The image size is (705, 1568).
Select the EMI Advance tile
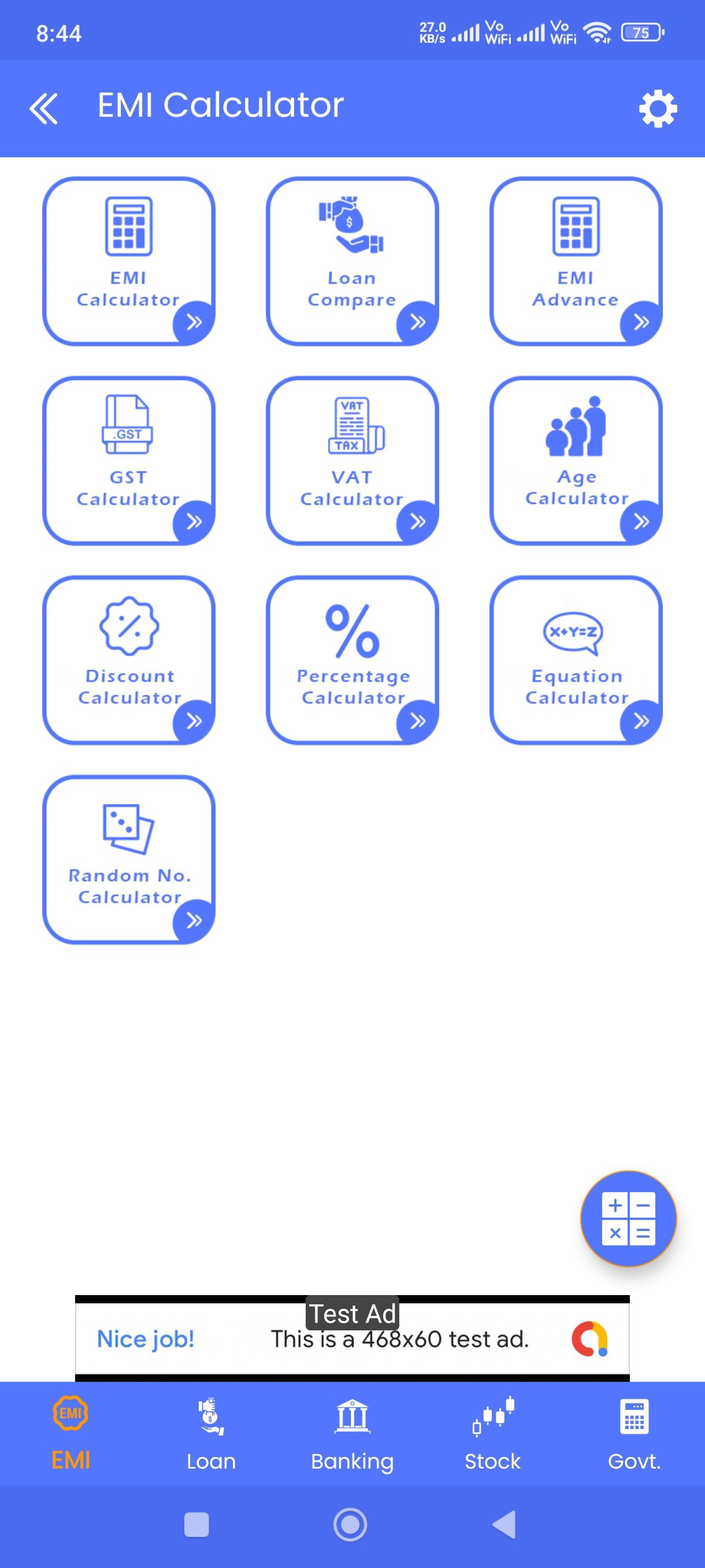(x=576, y=261)
